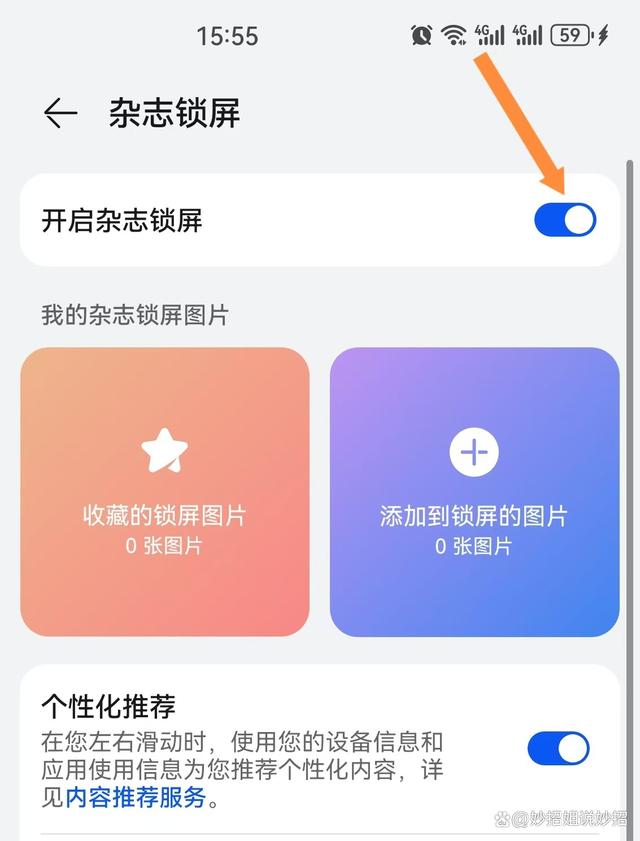Turn off the 开启杂志锁屏 switch
Screen dimensions: 640x841
(x=565, y=220)
